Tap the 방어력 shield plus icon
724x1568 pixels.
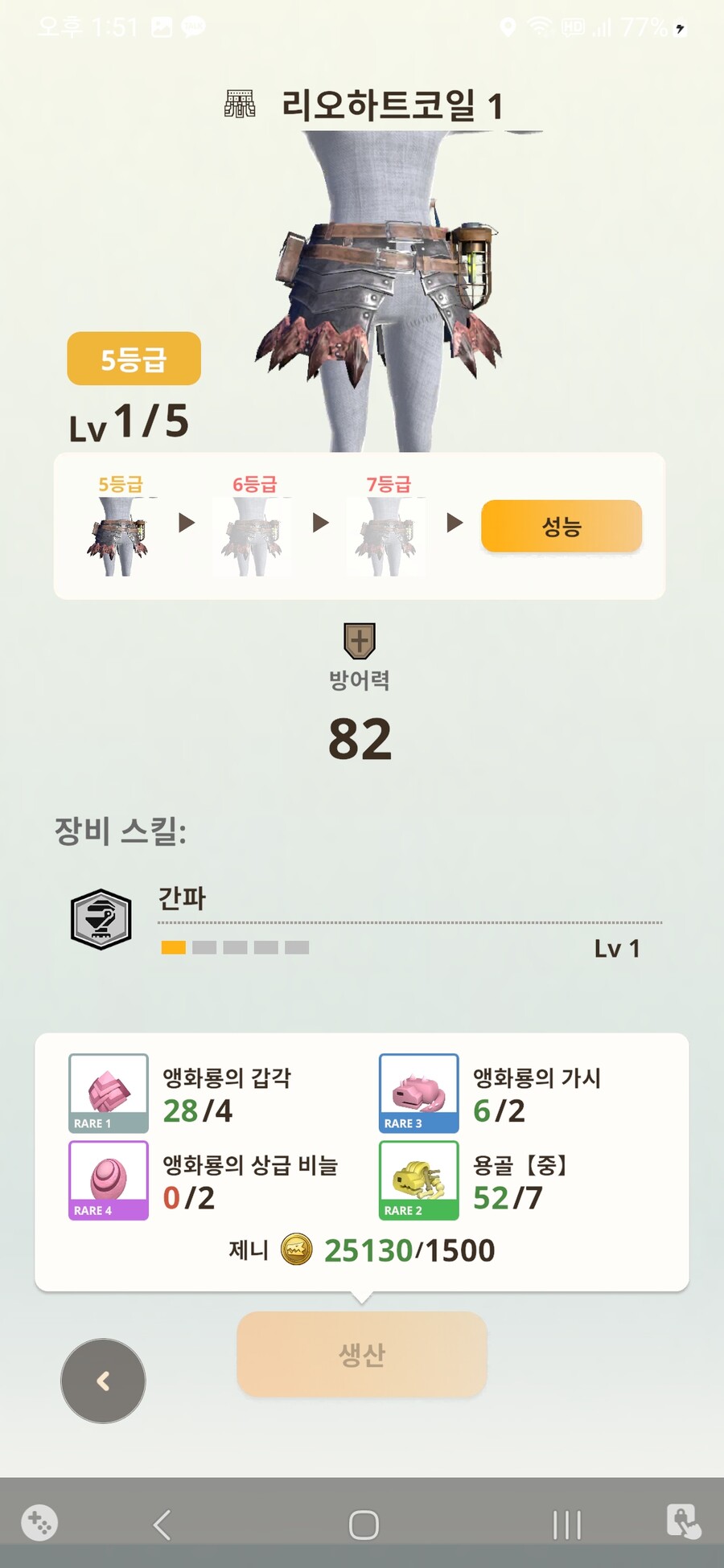(360, 641)
